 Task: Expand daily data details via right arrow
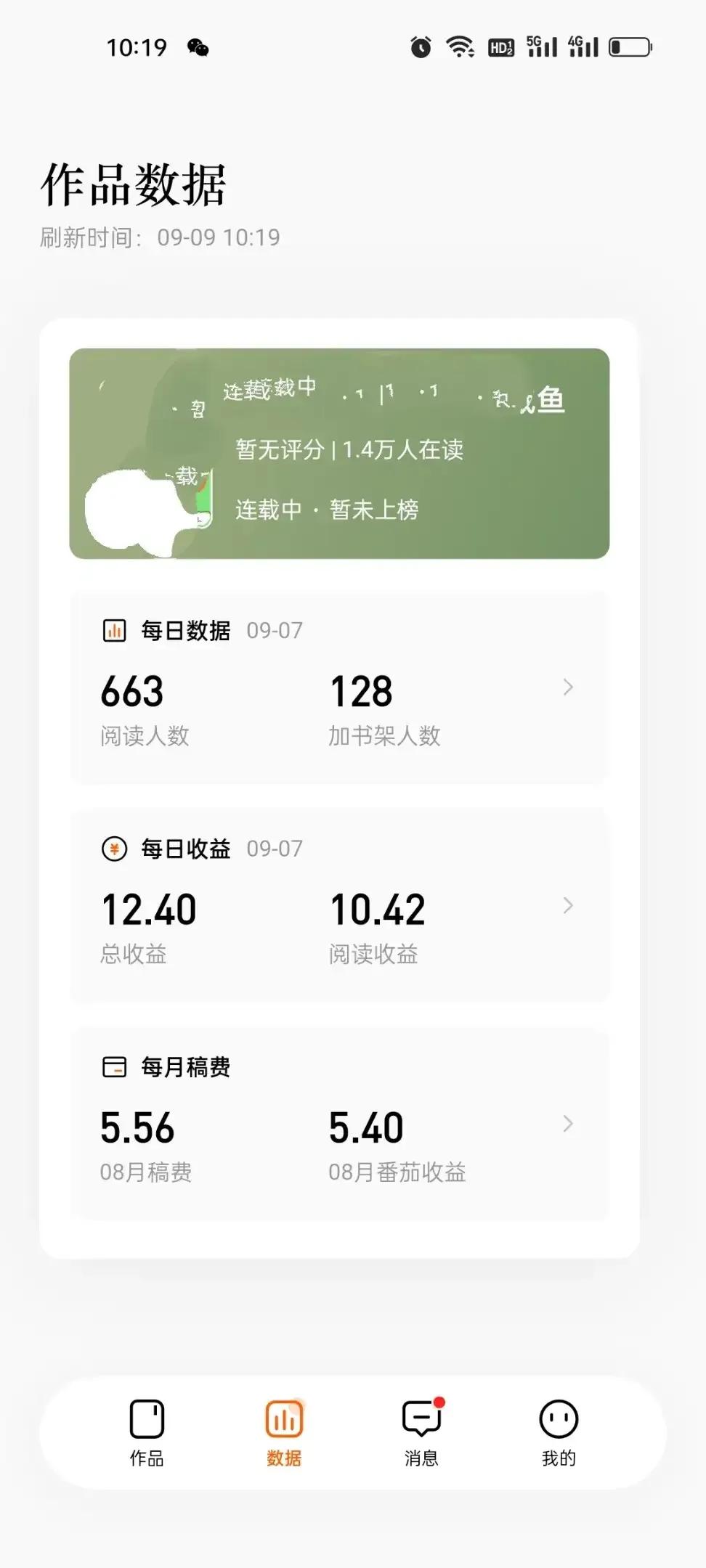click(569, 687)
